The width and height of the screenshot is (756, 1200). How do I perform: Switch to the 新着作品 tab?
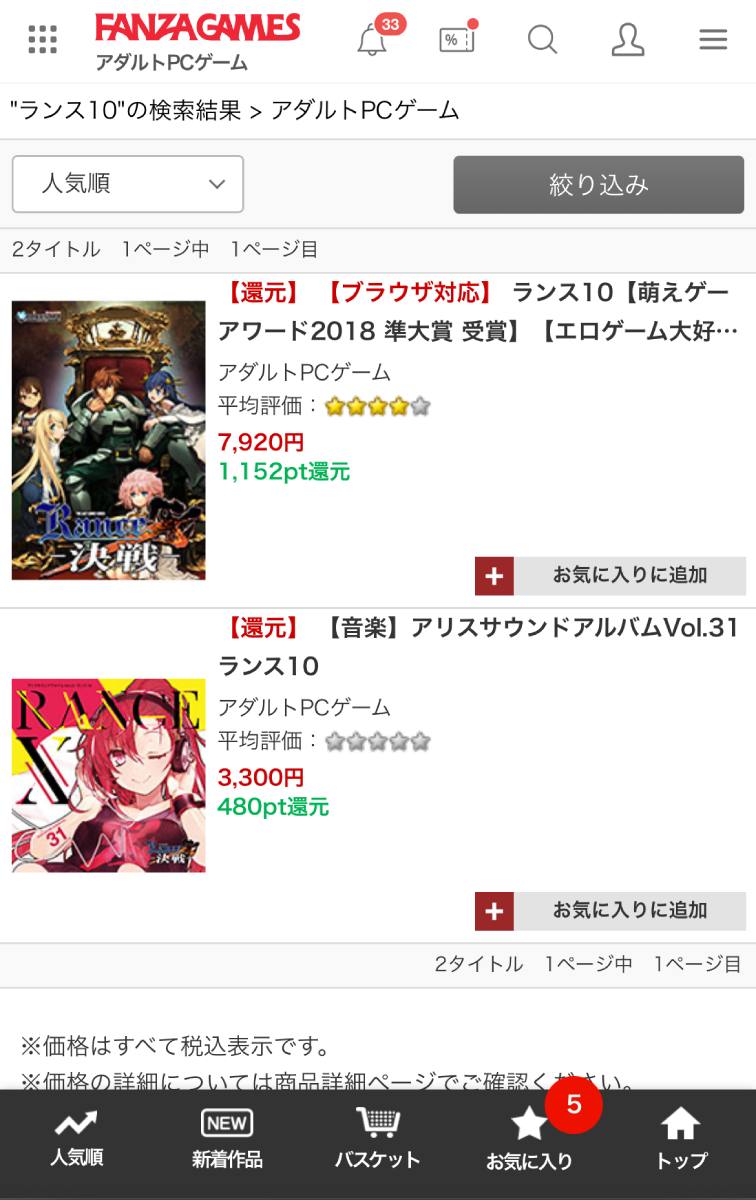coord(227,1140)
